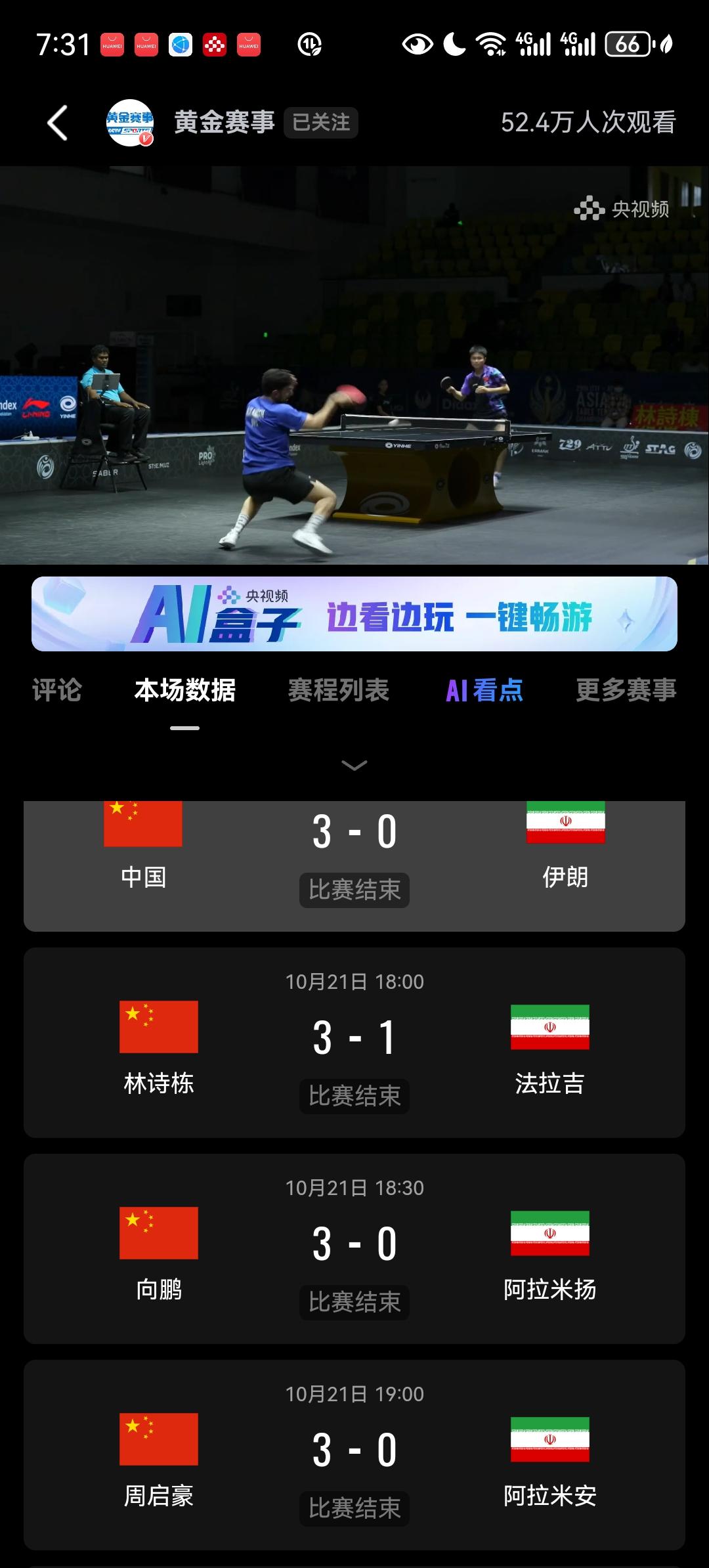709x1568 pixels.
Task: Open the AI看点 tab
Action: click(x=484, y=690)
